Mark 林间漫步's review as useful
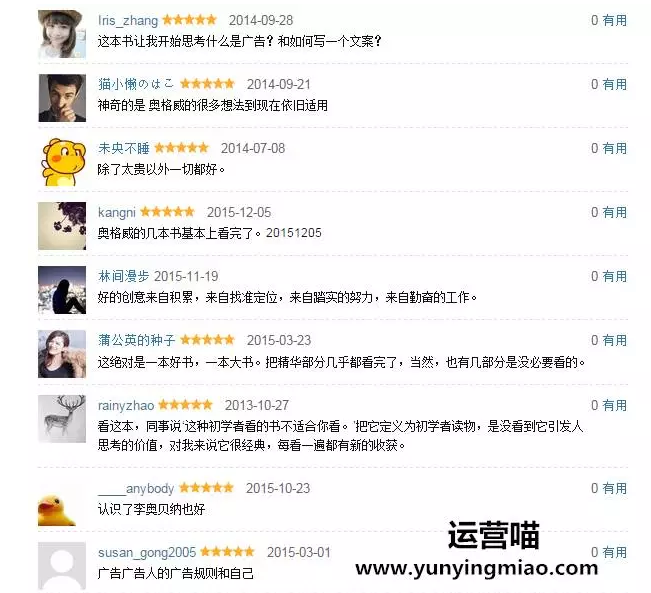 [x=614, y=276]
